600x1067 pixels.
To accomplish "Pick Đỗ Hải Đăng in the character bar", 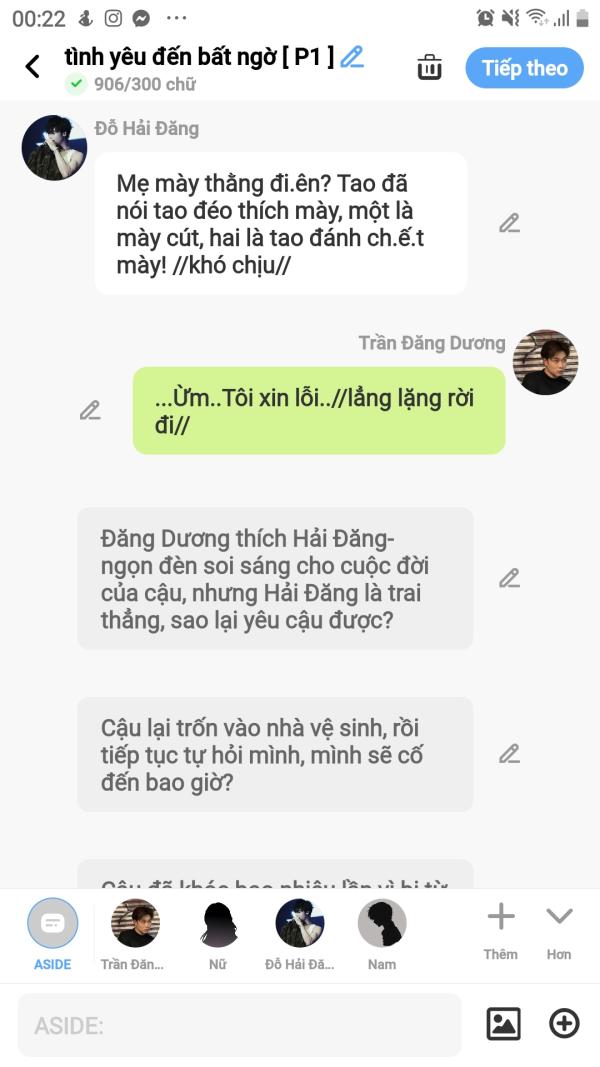I will click(x=299, y=934).
